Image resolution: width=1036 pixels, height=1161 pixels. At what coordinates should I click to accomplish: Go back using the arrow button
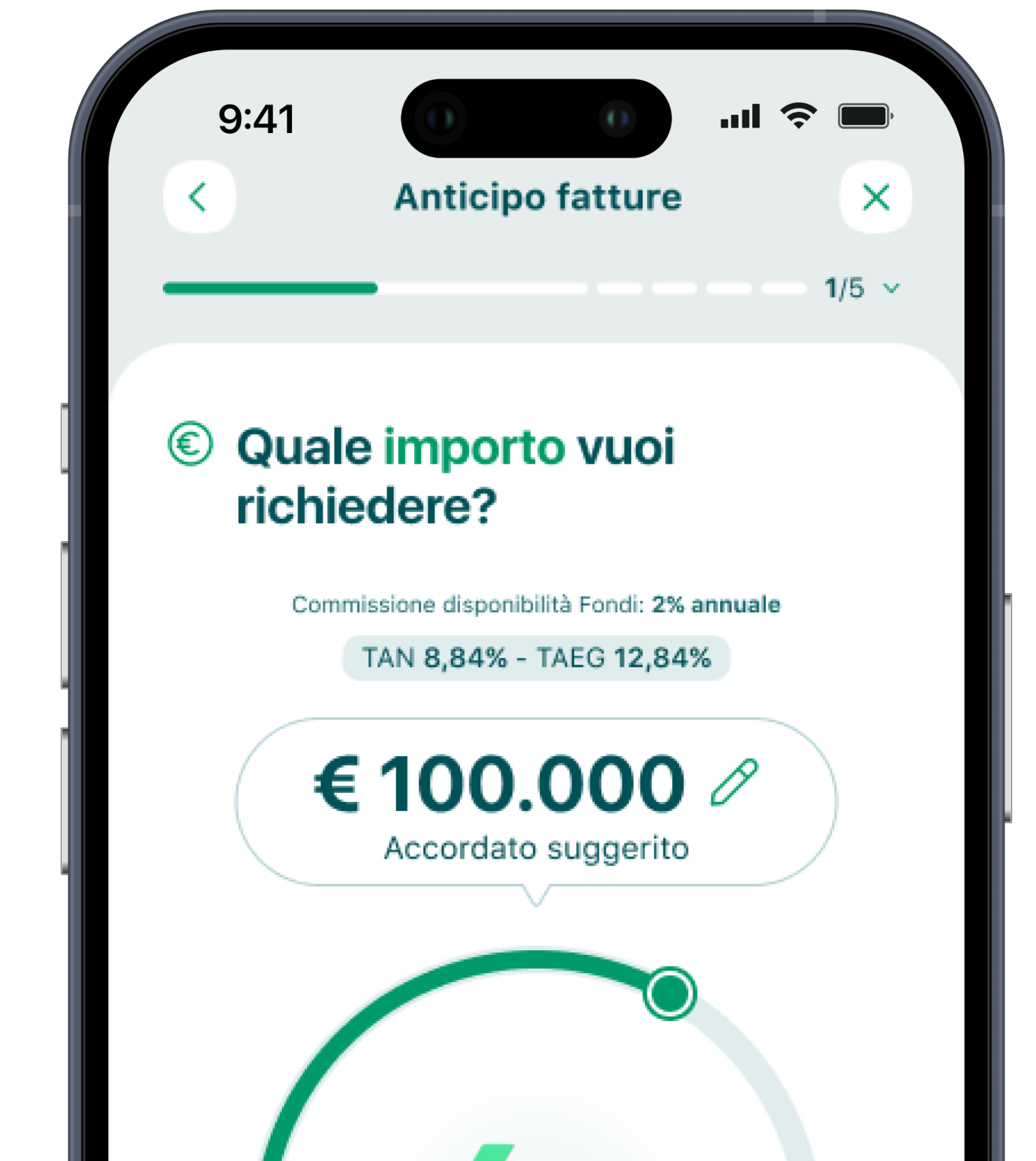[x=199, y=197]
